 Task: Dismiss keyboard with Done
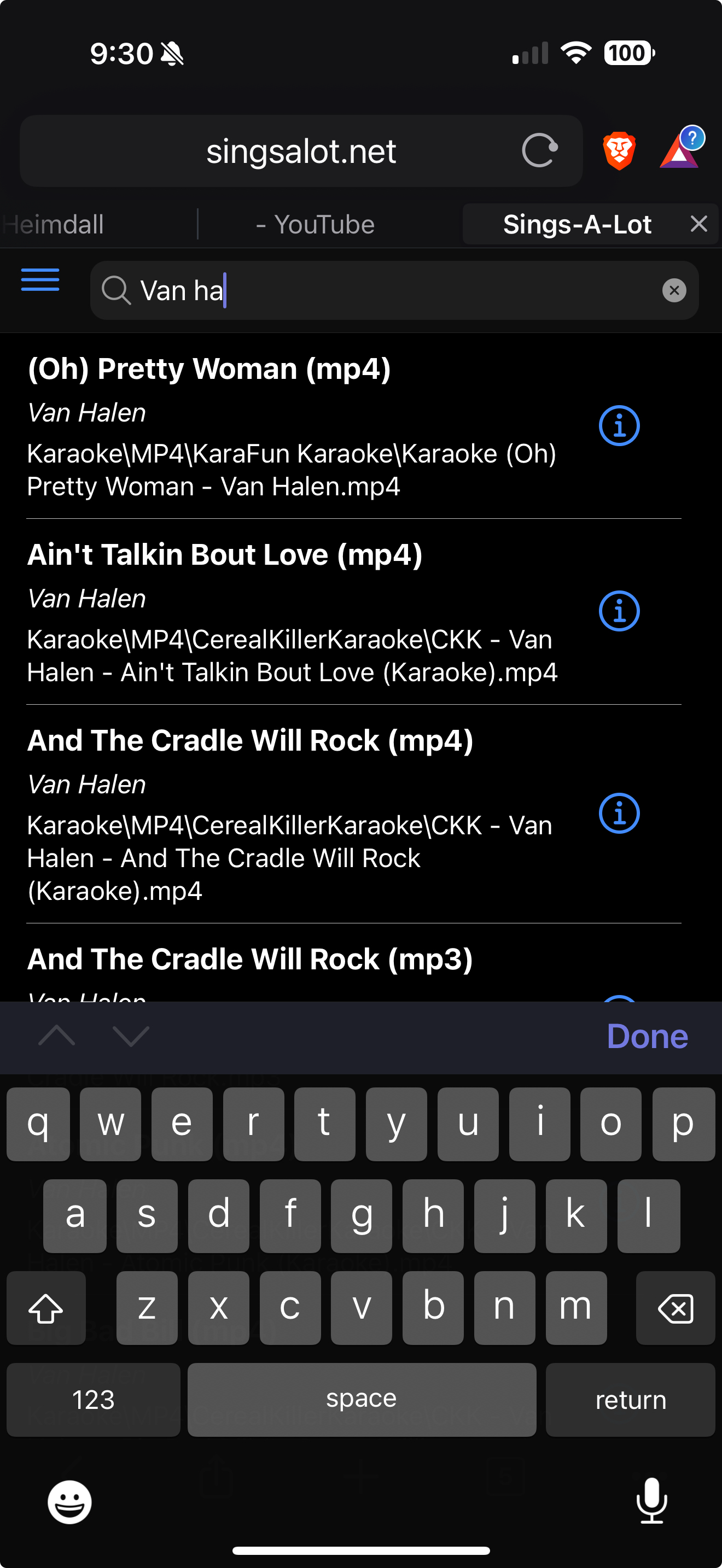point(647,1036)
